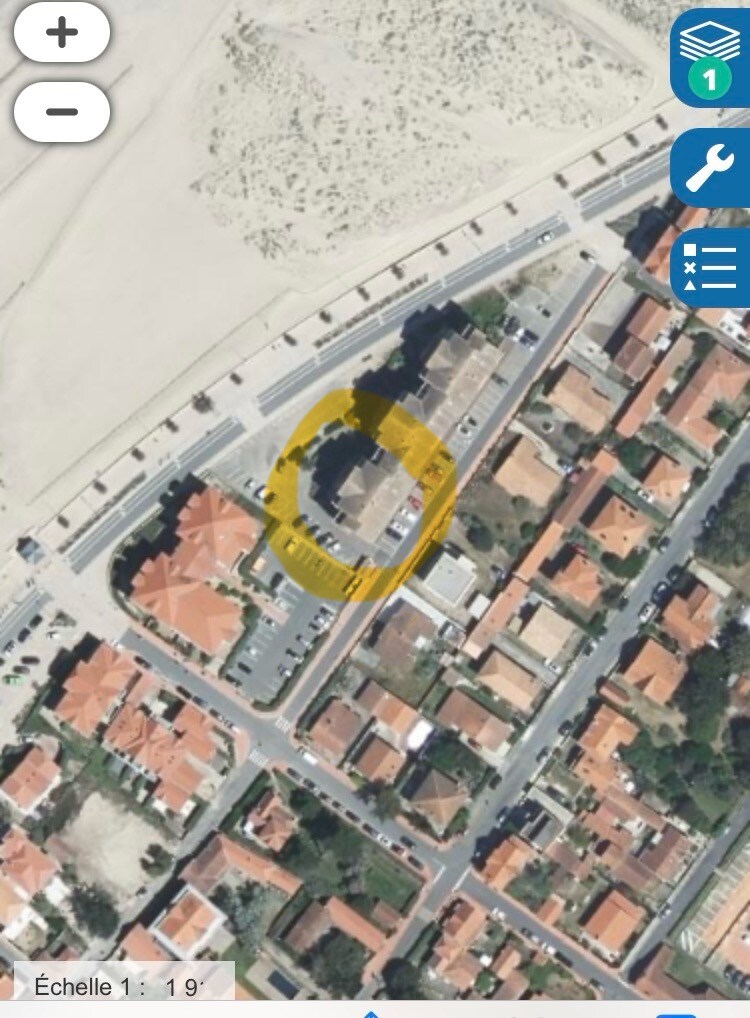Show the map legend list

point(710,267)
